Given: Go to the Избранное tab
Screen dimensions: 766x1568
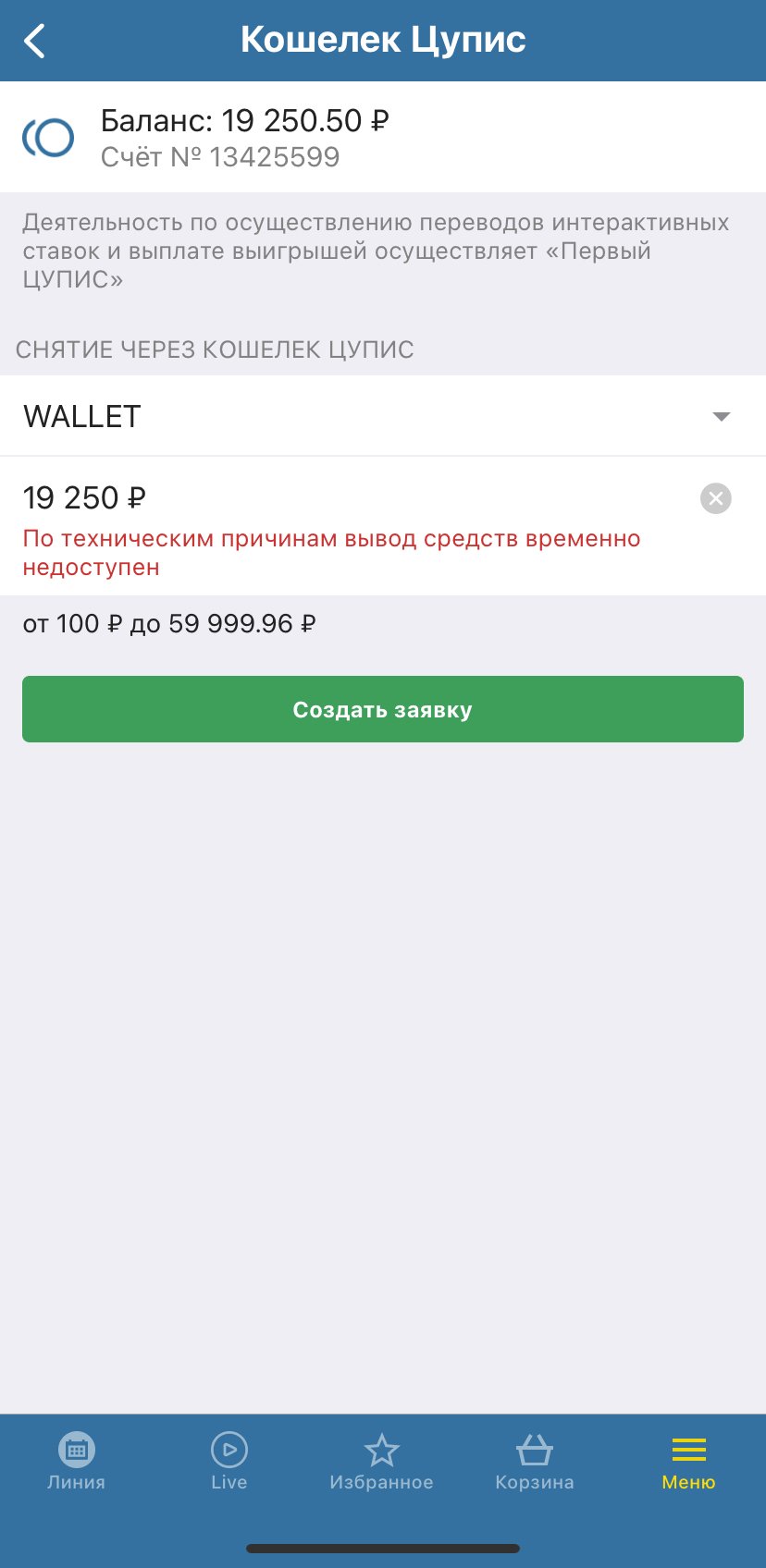Looking at the screenshot, I should [x=381, y=1461].
